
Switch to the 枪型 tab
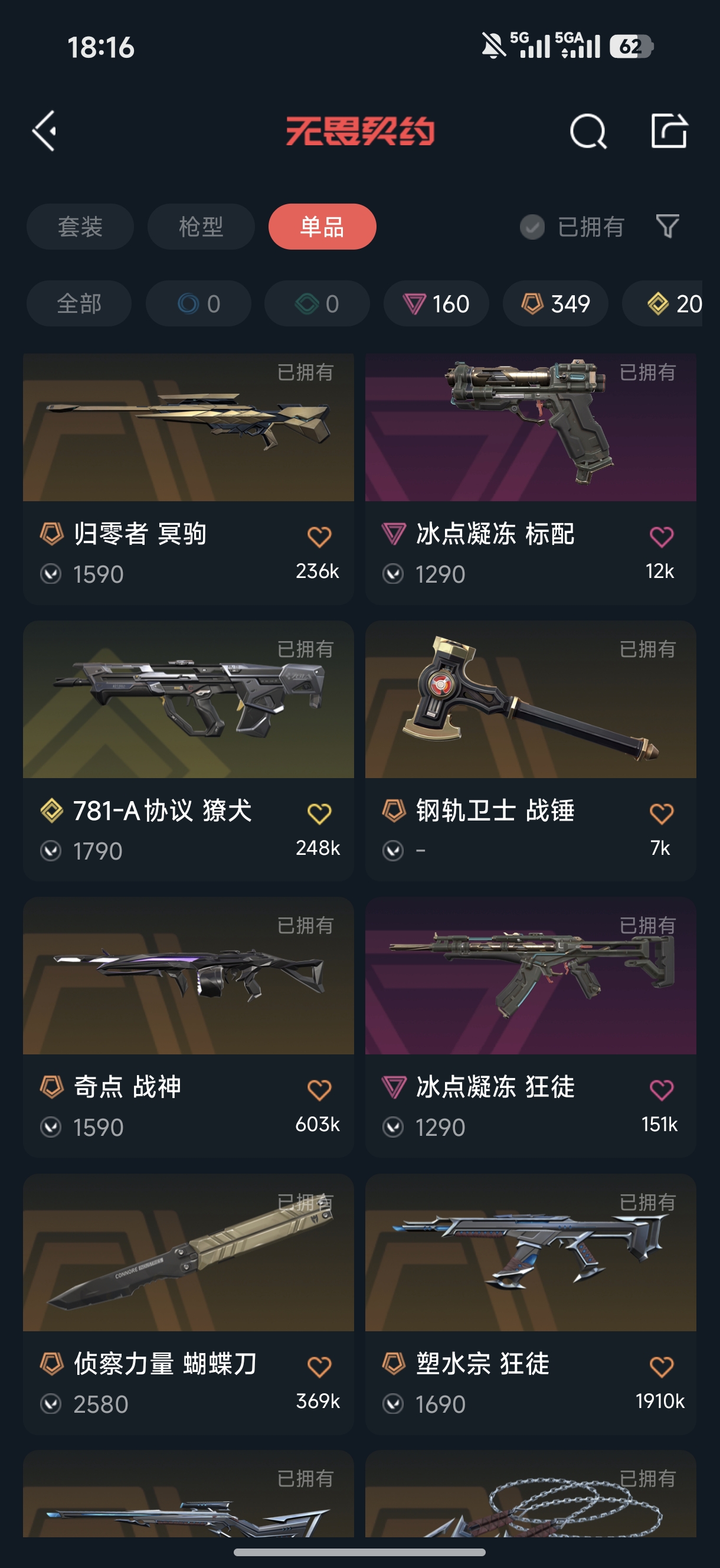click(201, 227)
